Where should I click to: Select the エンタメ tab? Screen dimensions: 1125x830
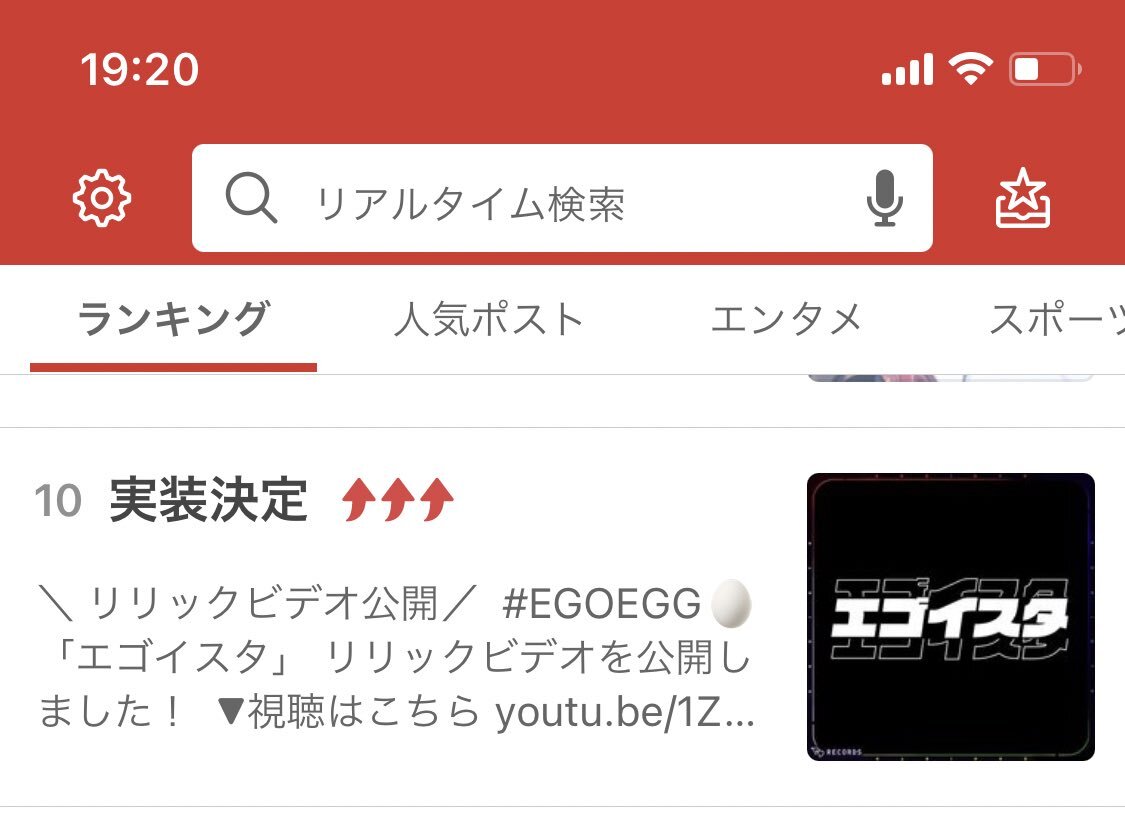point(786,320)
